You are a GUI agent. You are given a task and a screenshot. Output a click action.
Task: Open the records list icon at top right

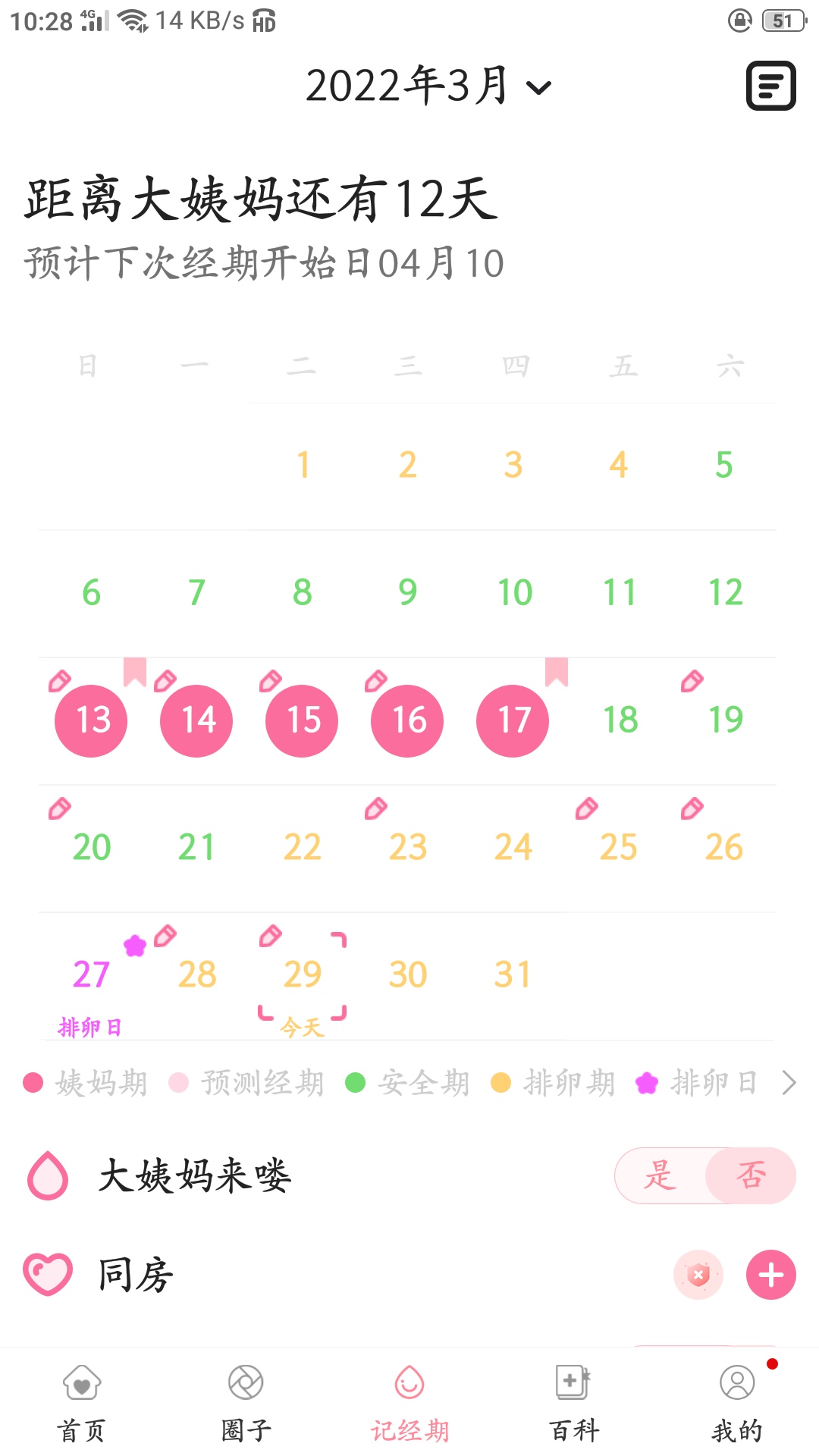(770, 86)
